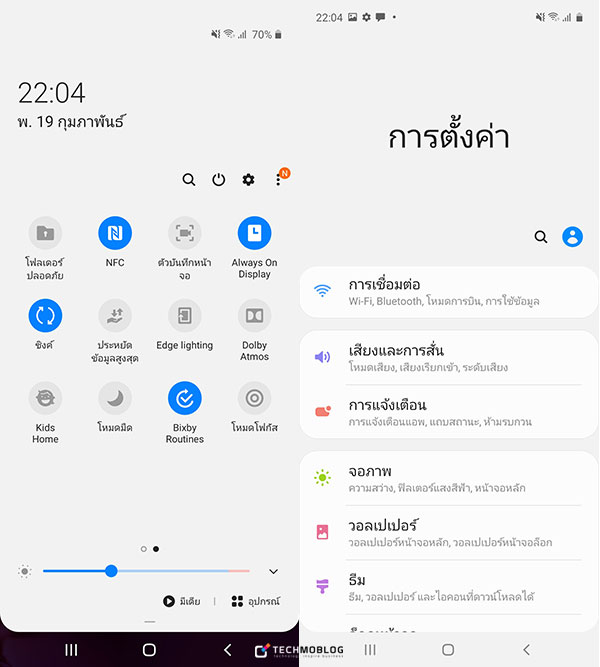Screen dimensions: 600x667
Task: Open quick panel overflow menu with N badge
Action: point(279,180)
